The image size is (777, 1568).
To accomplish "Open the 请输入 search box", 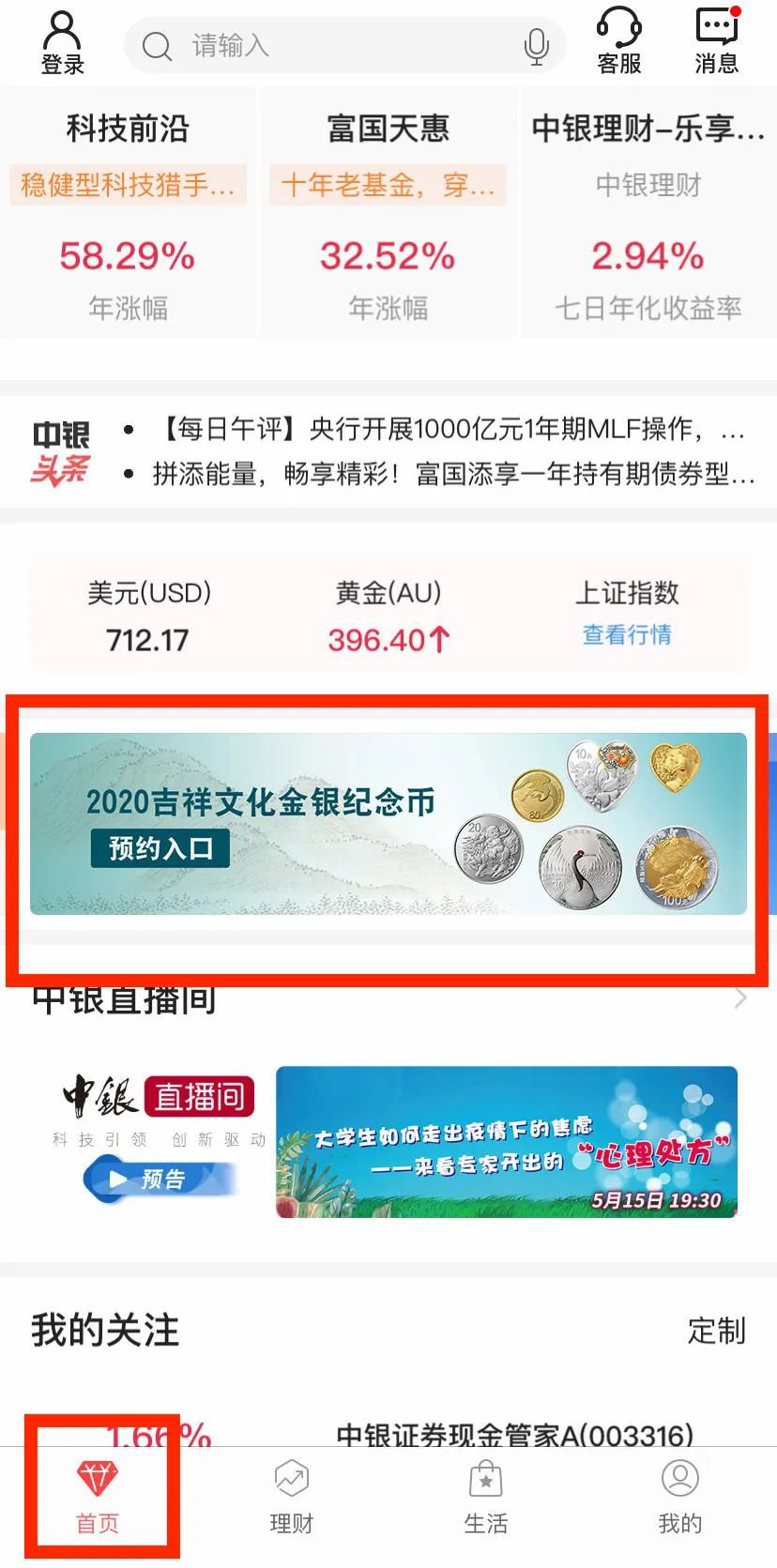I will [x=328, y=45].
